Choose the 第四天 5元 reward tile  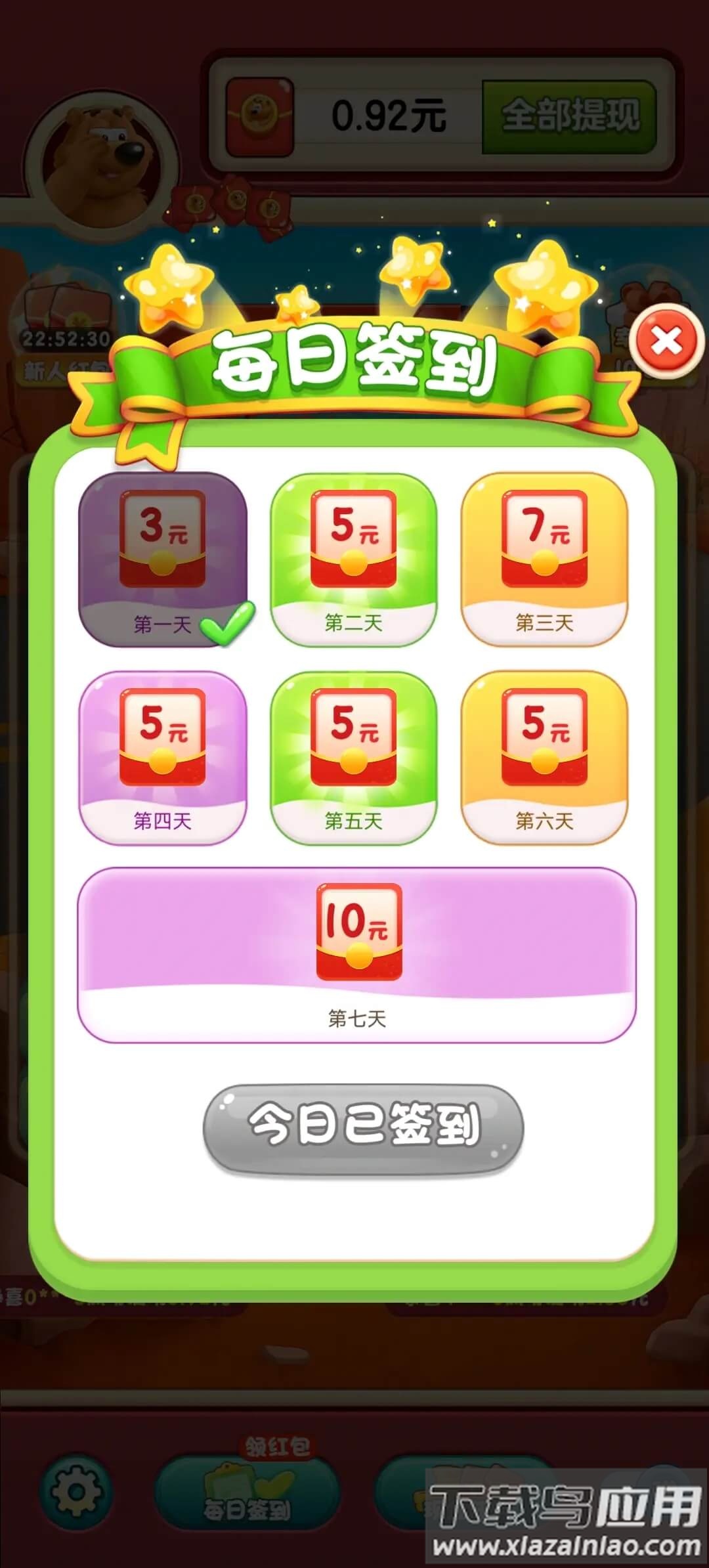point(163,757)
